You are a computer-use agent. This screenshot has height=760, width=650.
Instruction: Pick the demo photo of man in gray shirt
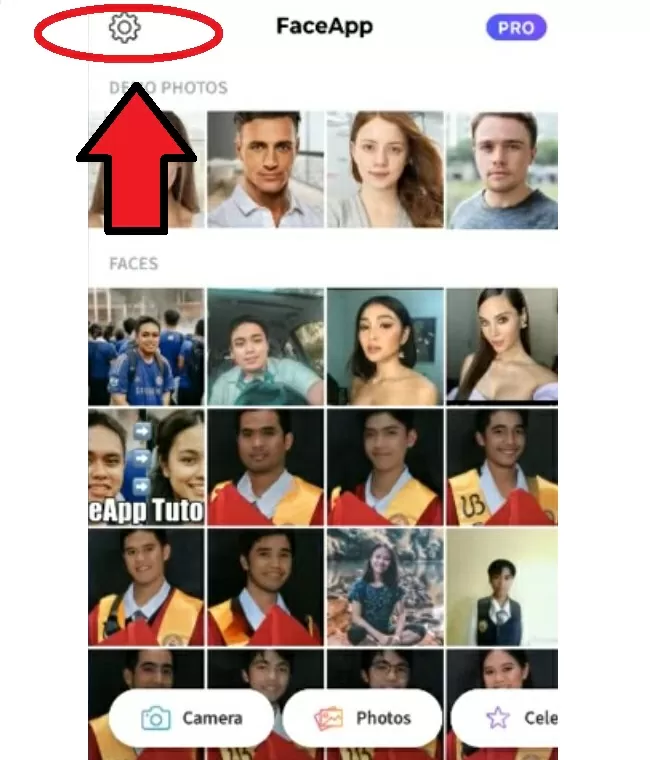502,168
